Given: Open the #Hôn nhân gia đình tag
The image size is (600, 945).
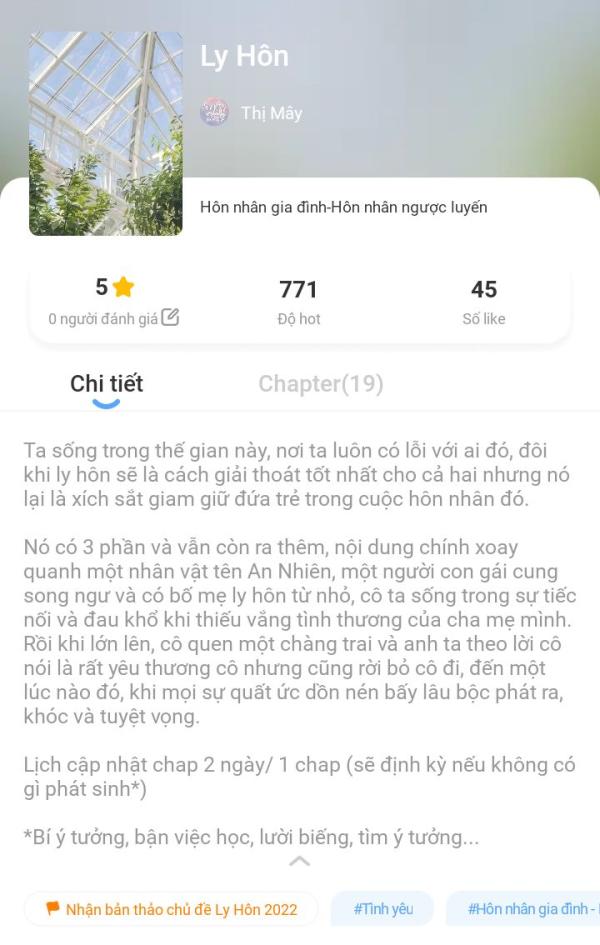Looking at the screenshot, I should pyautogui.click(x=527, y=909).
